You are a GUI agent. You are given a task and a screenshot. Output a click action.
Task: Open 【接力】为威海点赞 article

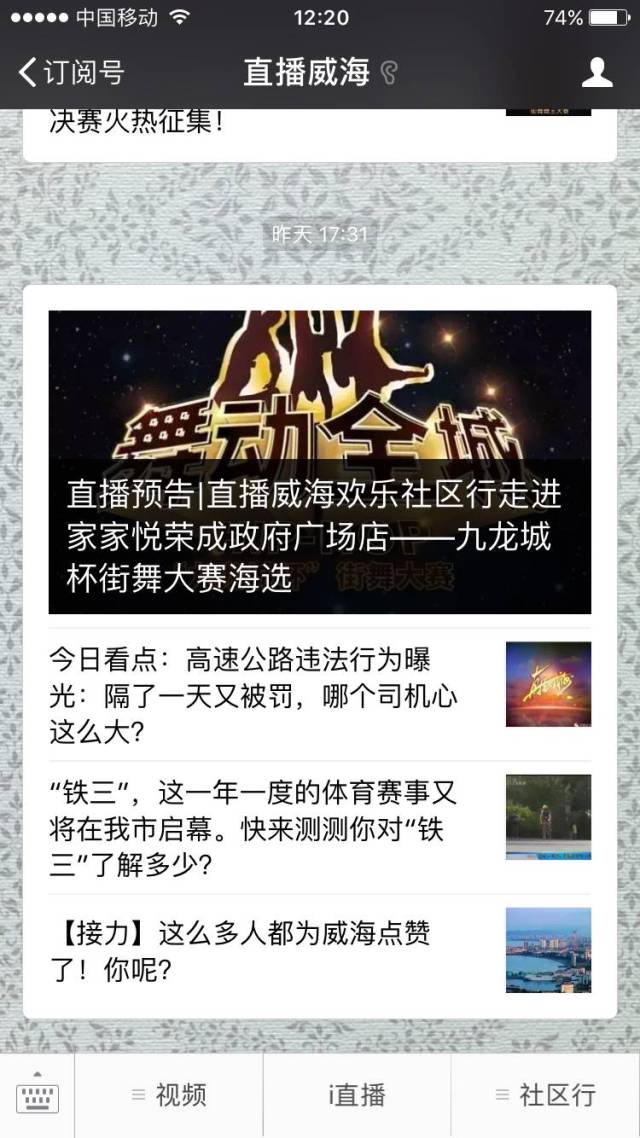click(320, 951)
